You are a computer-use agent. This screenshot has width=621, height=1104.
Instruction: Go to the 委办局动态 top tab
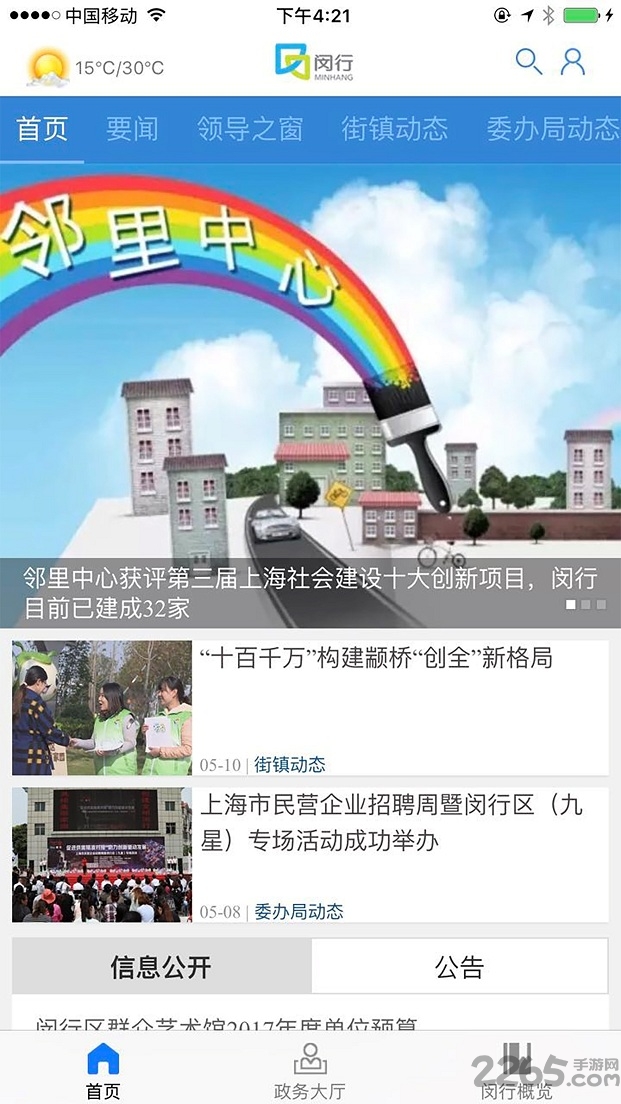[552, 129]
